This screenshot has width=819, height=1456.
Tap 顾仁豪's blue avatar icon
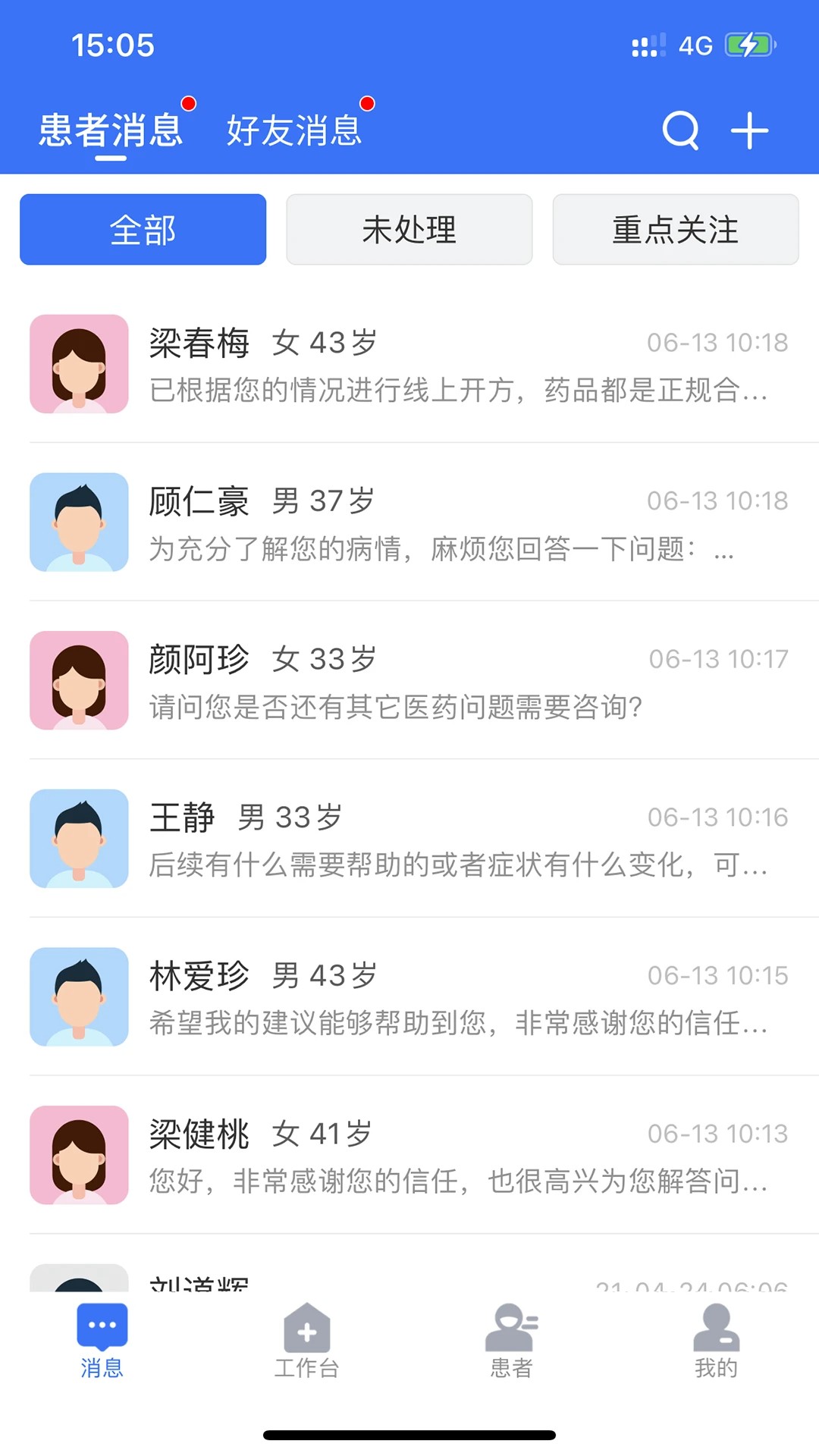[x=79, y=522]
